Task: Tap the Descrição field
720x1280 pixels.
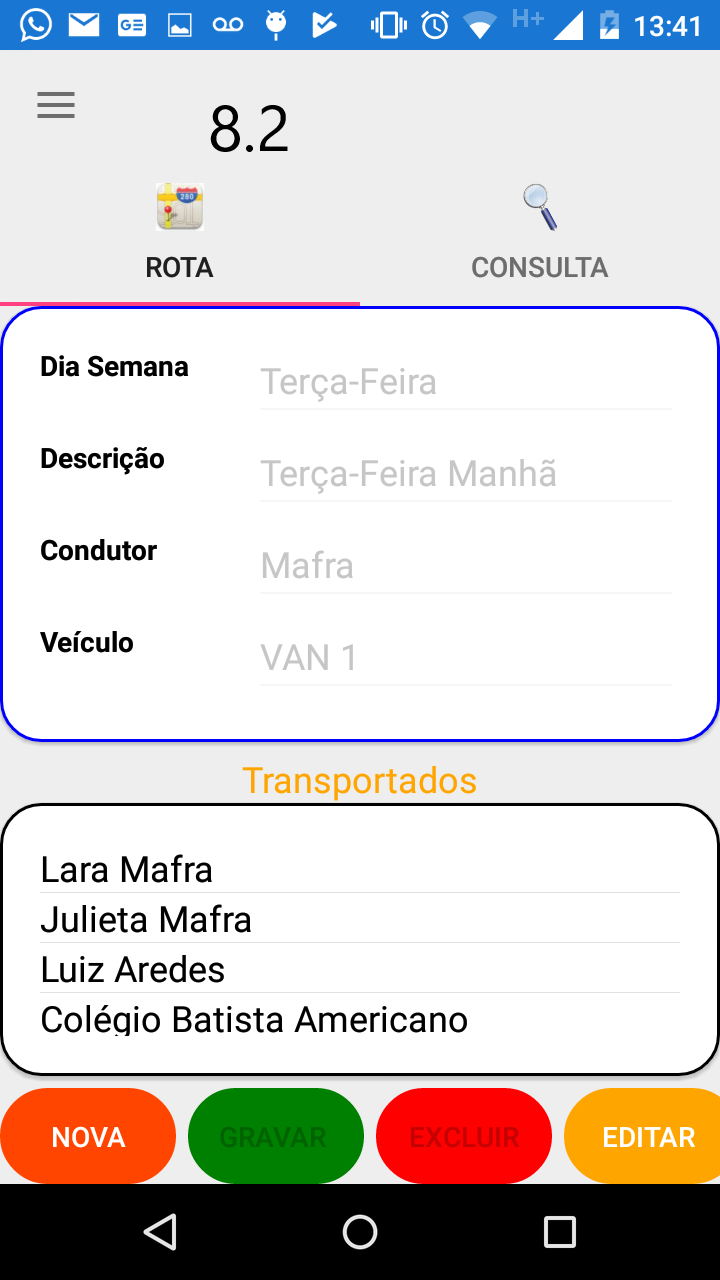Action: (x=465, y=474)
